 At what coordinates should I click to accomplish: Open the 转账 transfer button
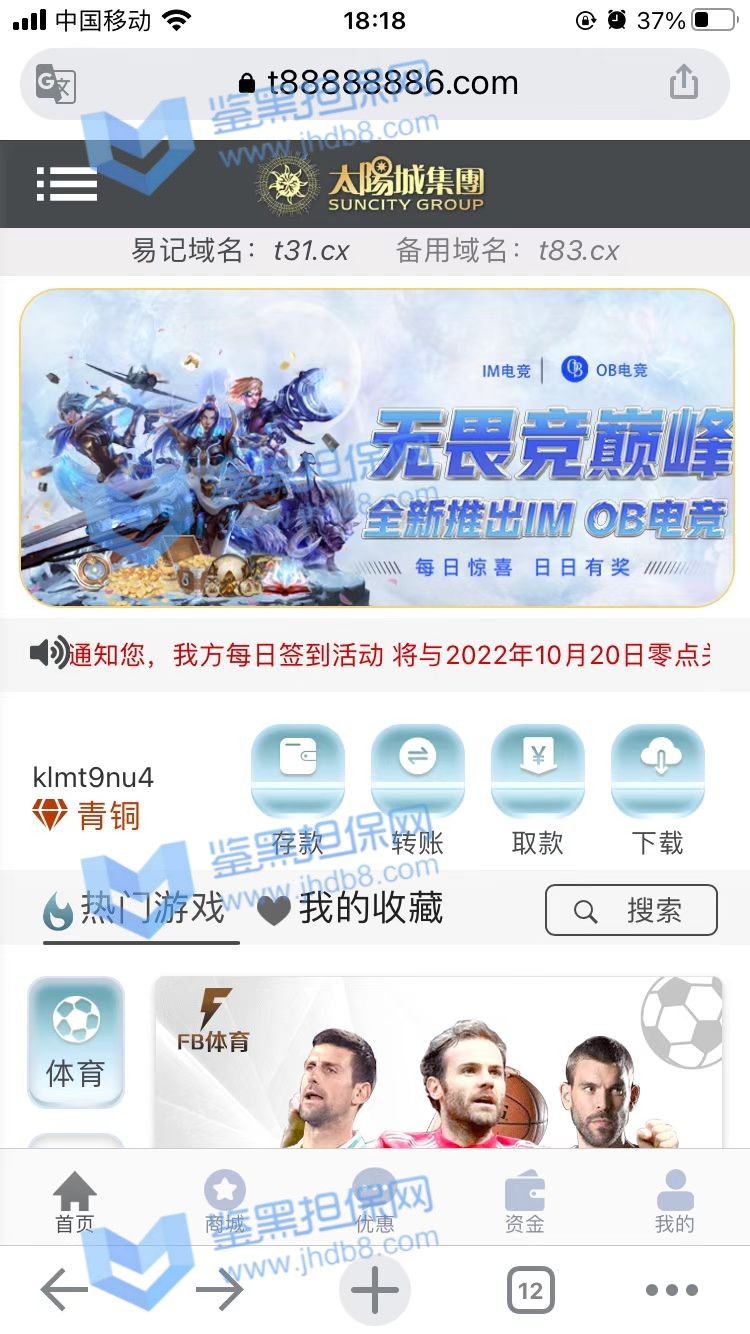(417, 790)
